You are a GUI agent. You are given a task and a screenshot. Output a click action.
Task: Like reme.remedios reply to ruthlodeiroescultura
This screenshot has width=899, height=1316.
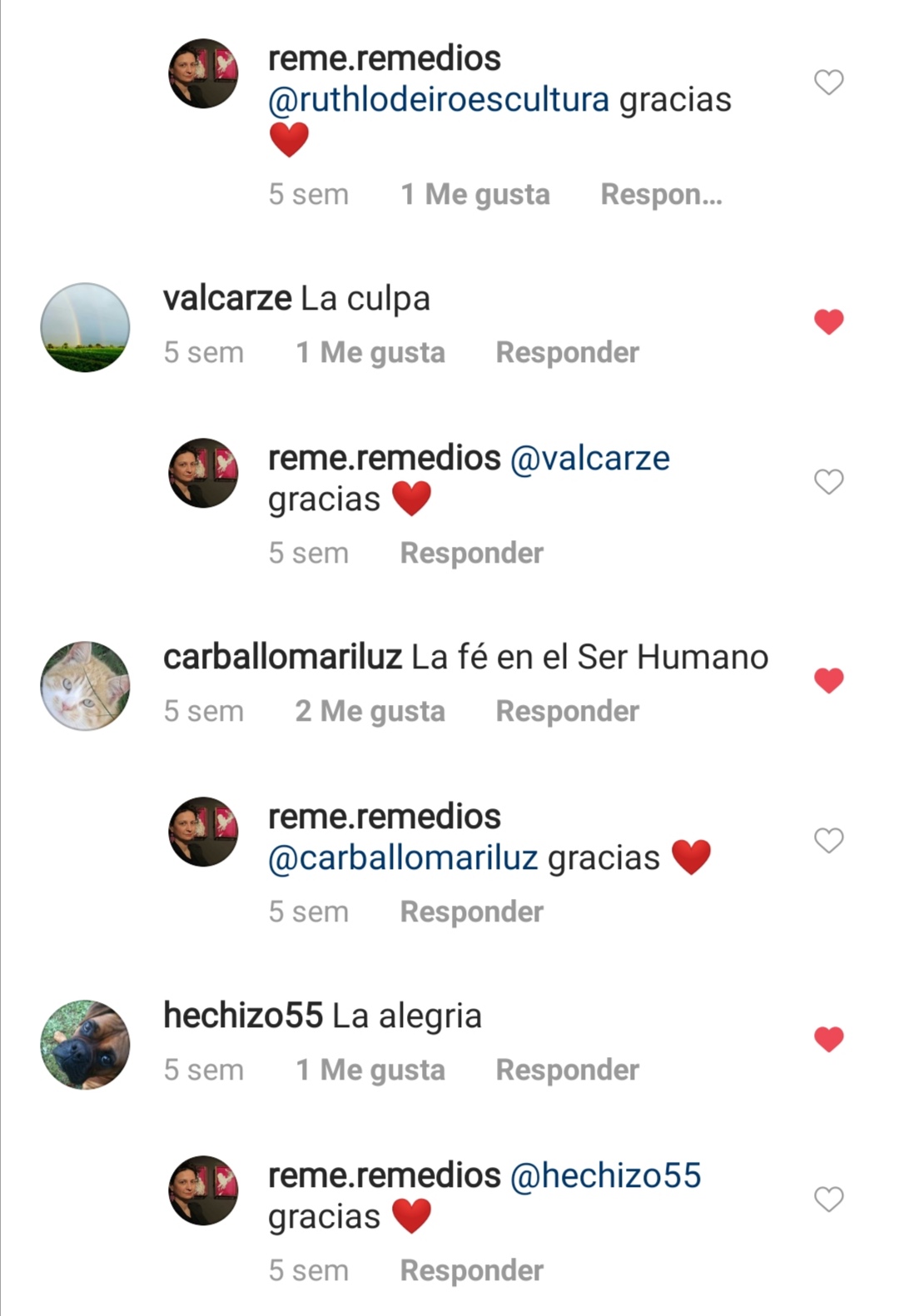tap(828, 82)
